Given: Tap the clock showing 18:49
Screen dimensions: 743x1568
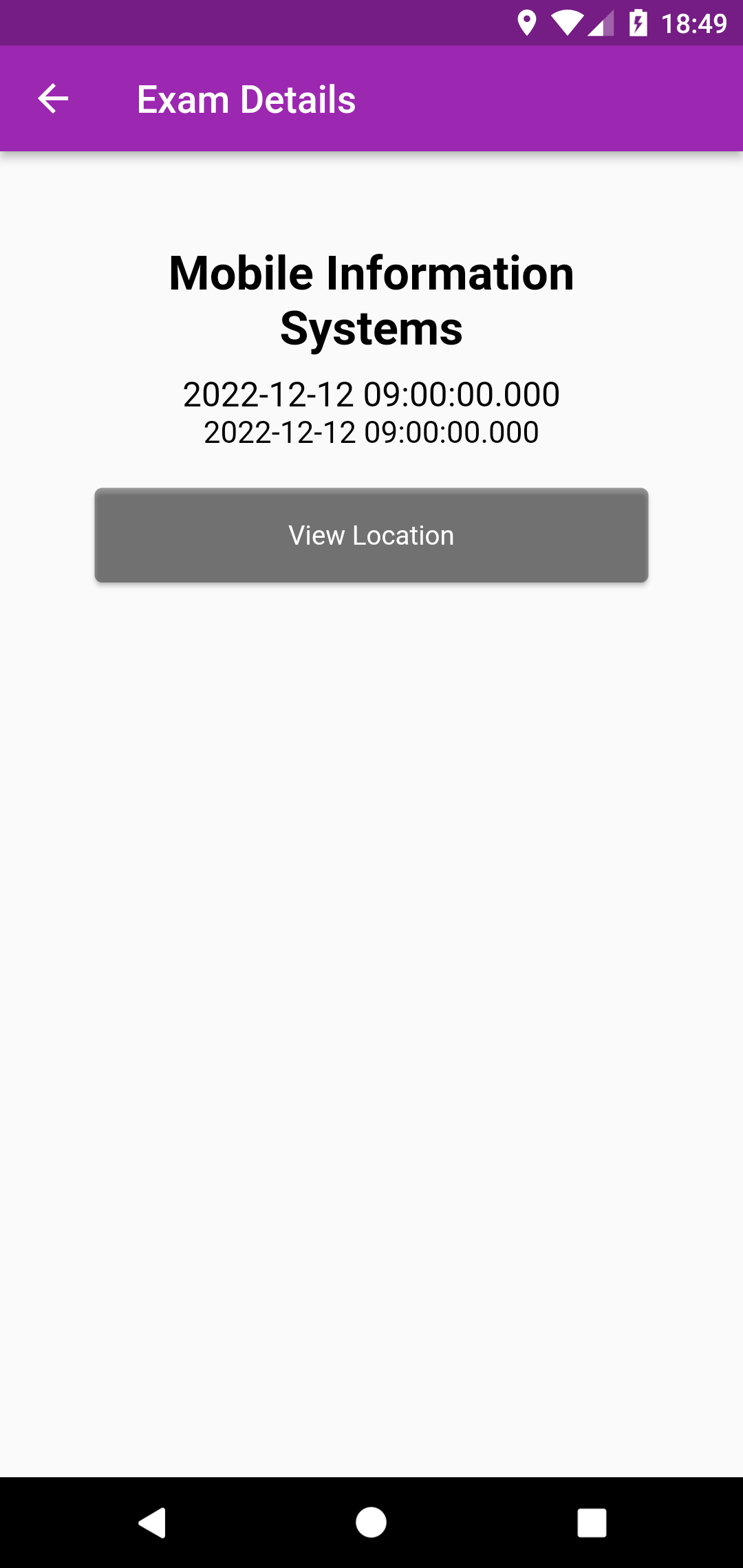Looking at the screenshot, I should pyautogui.click(x=695, y=23).
